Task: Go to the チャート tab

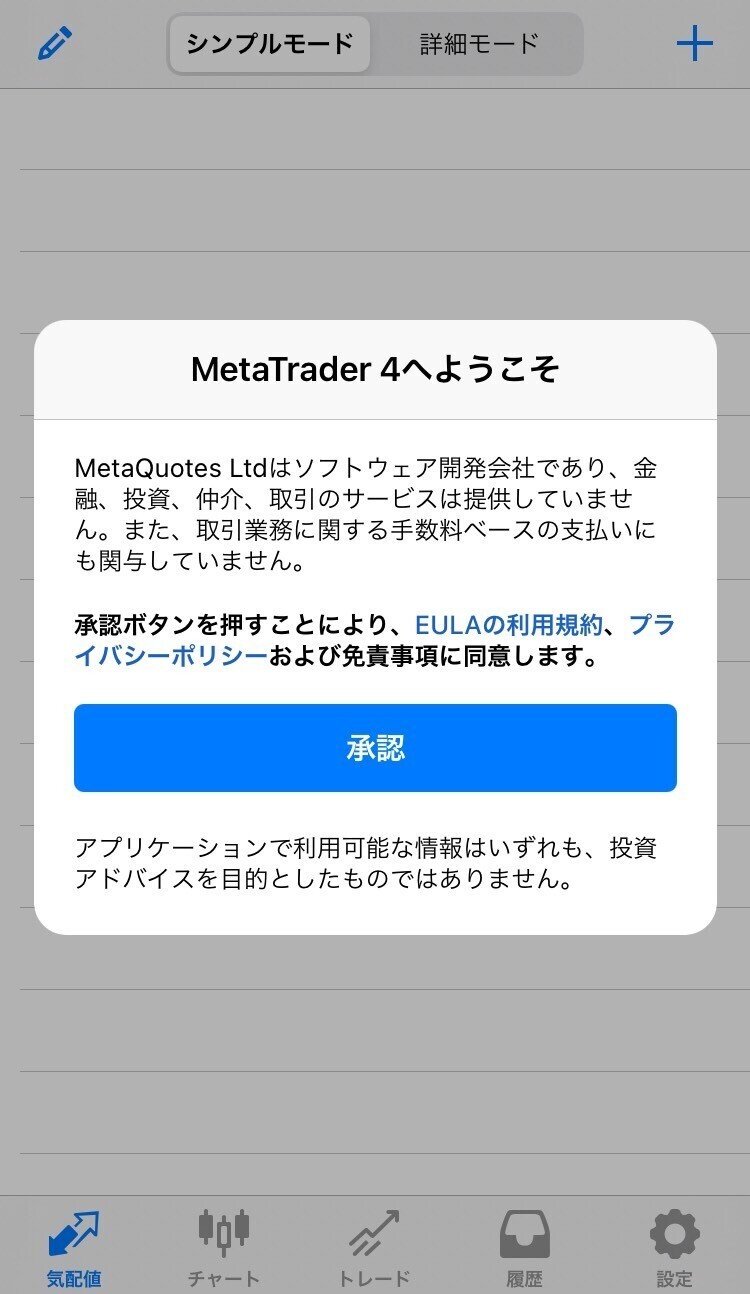Action: [224, 1248]
